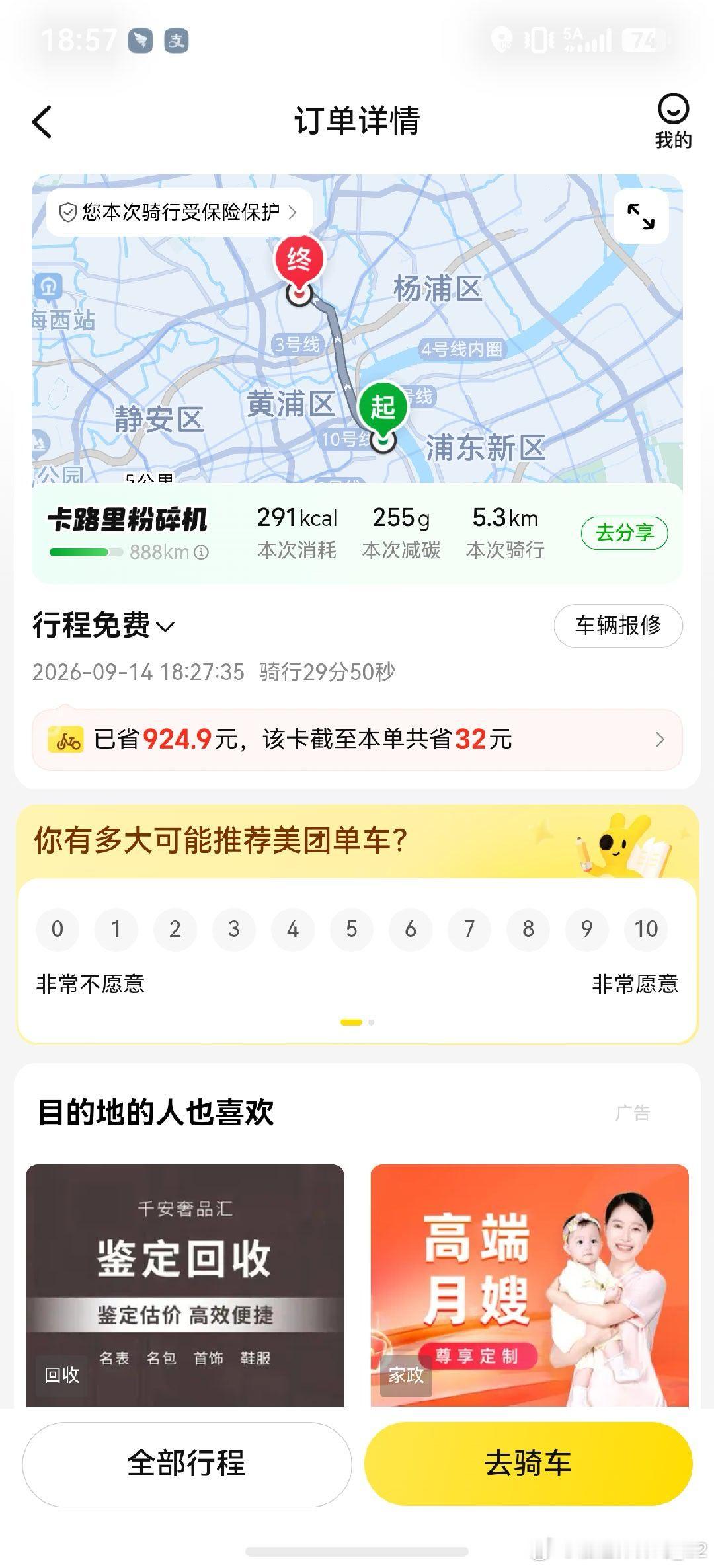
Task: Choose score 5 for 美团单车 recommendation
Action: pyautogui.click(x=352, y=929)
